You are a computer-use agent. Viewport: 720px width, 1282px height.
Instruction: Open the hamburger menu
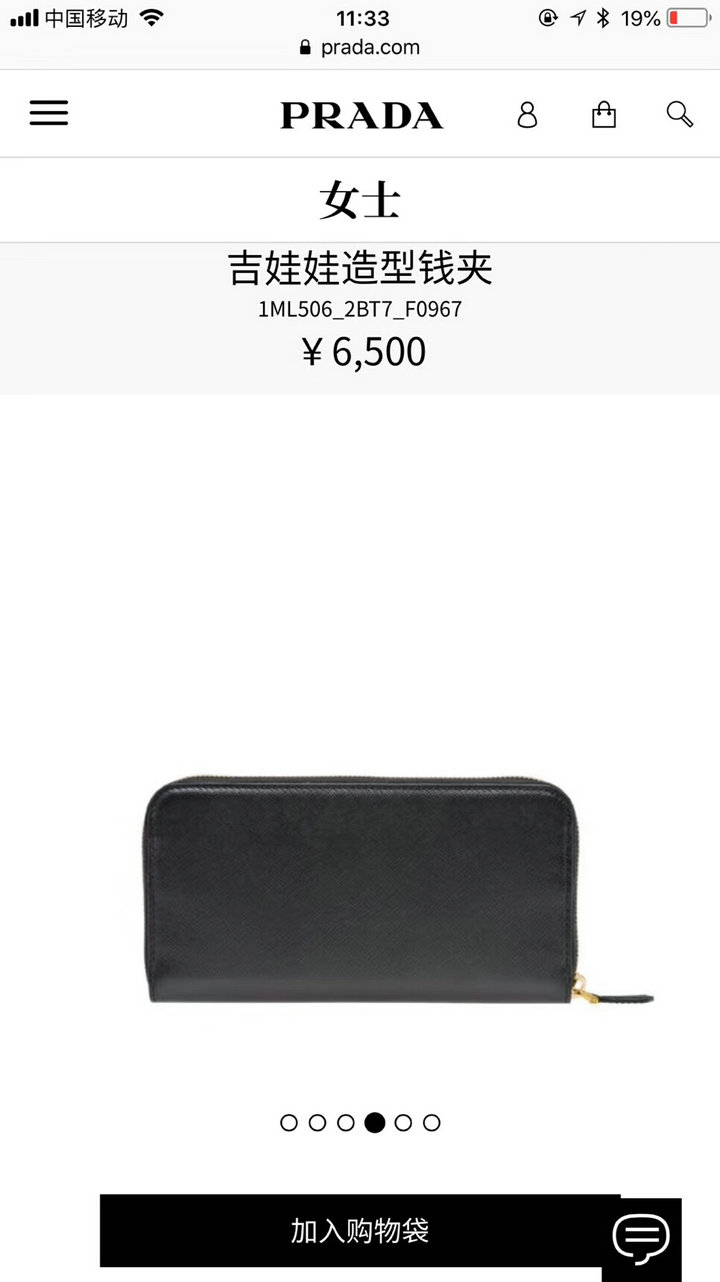point(49,113)
